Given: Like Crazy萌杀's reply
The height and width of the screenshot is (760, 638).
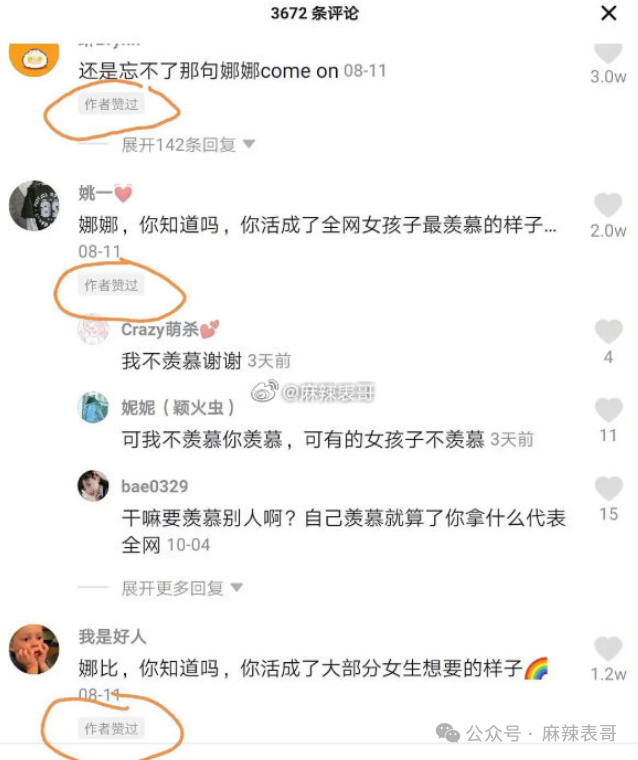Looking at the screenshot, I should point(608,332).
